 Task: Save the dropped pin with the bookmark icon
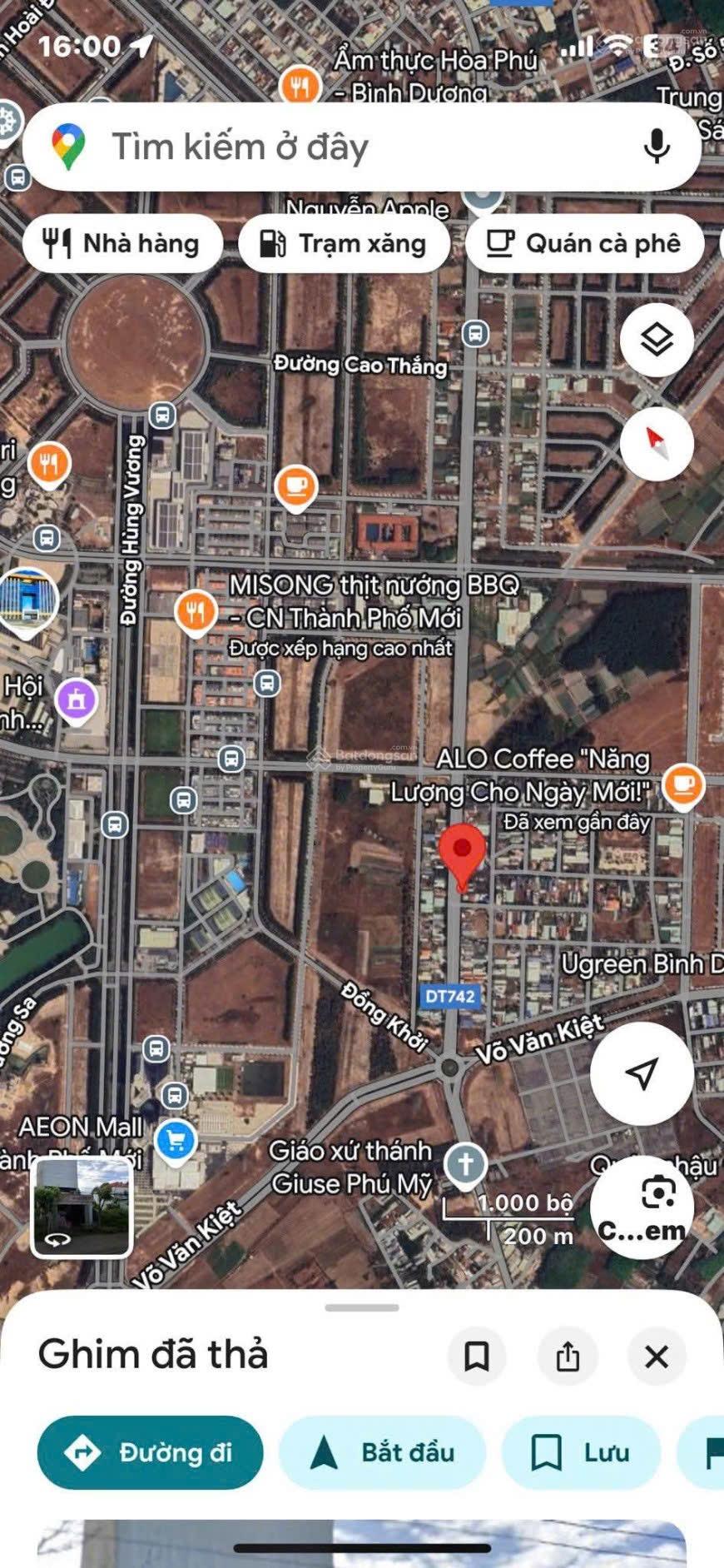tap(477, 1356)
